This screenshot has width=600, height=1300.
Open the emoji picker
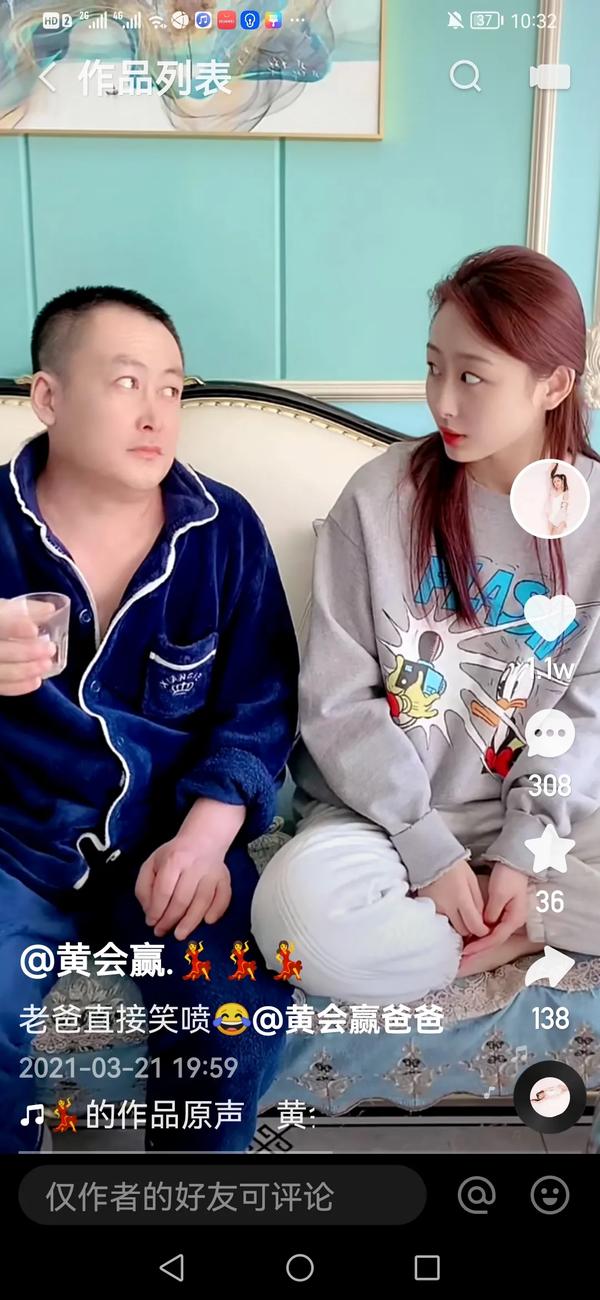tap(550, 1195)
